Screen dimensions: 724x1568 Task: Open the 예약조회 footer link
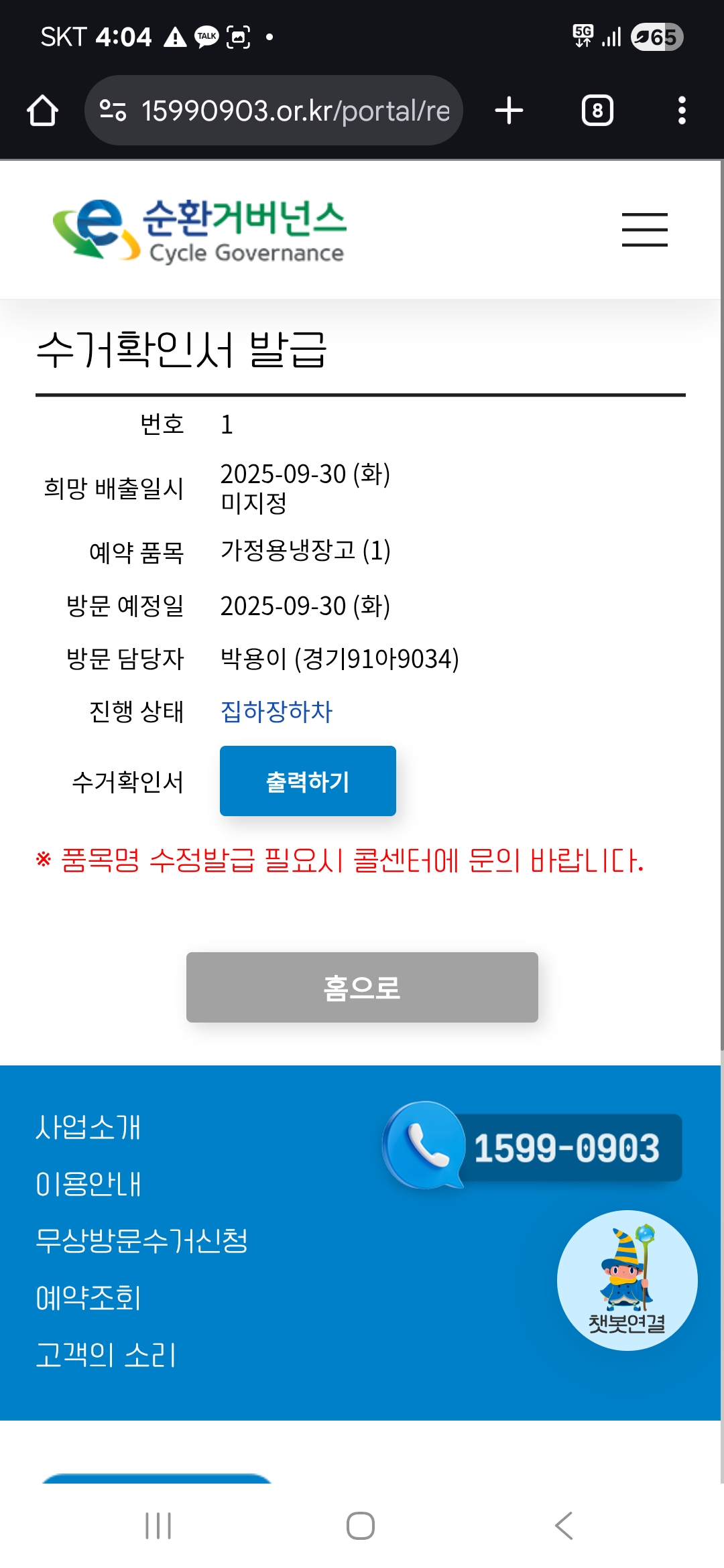(x=88, y=1298)
